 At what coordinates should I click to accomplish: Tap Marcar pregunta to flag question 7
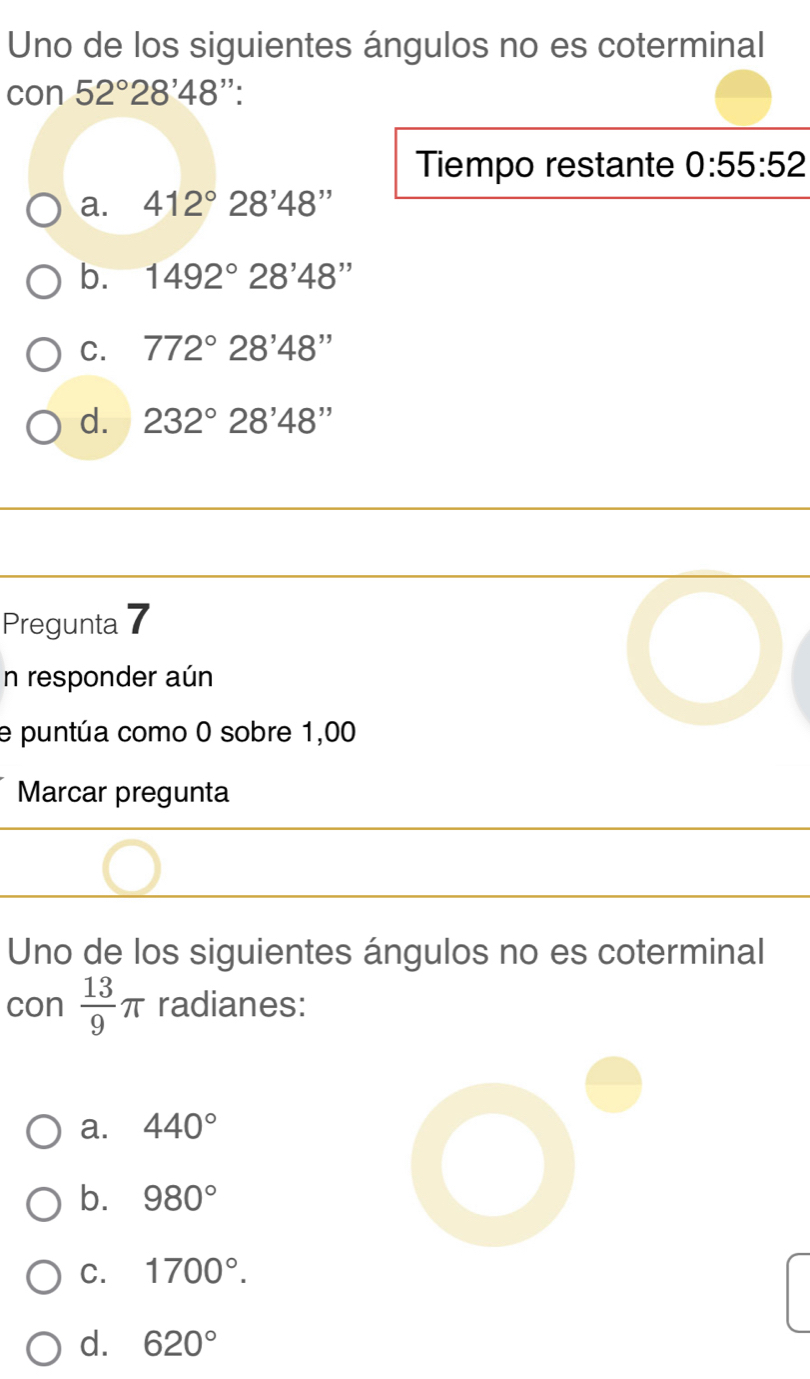point(123,793)
